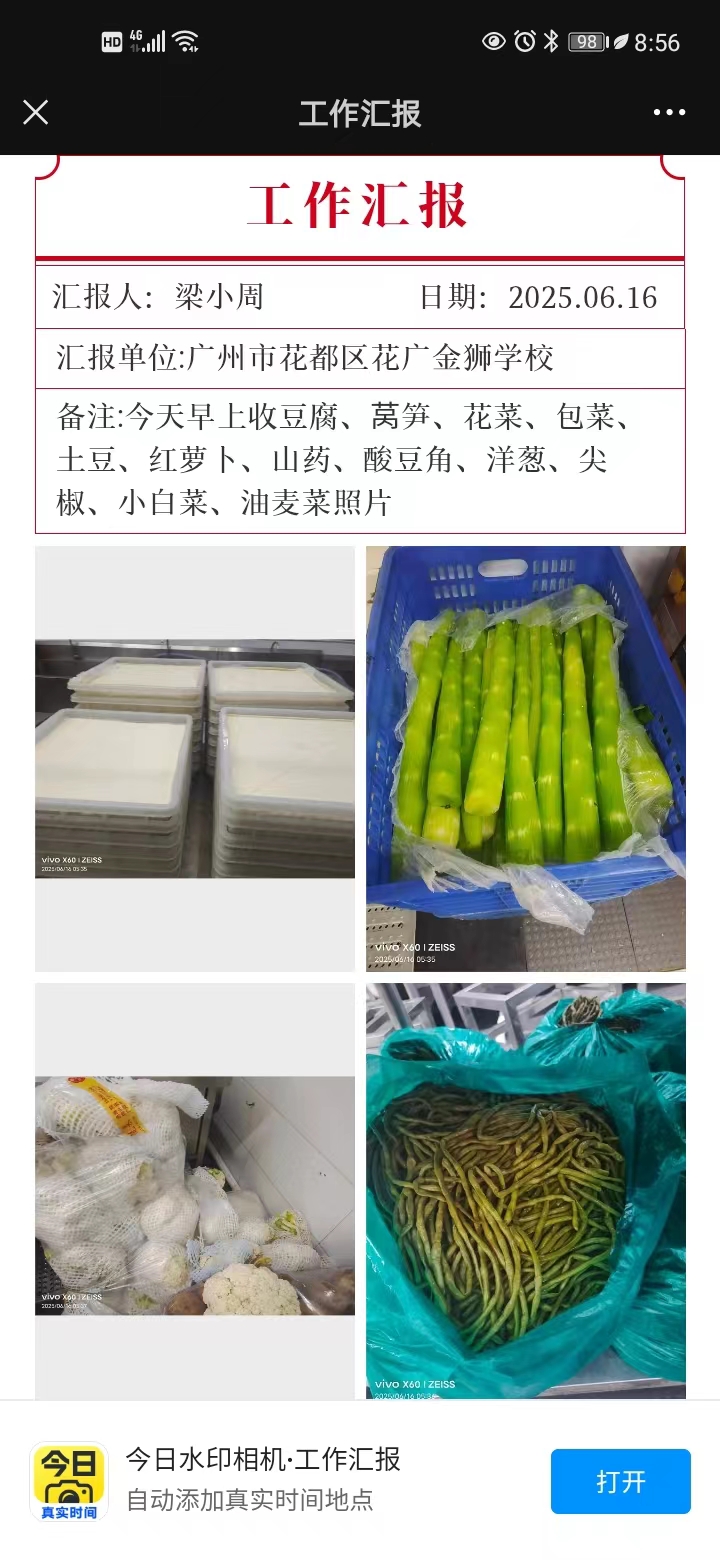The height and width of the screenshot is (1560, 720).
Task: View the pickled beans photo
Action: [526, 1190]
